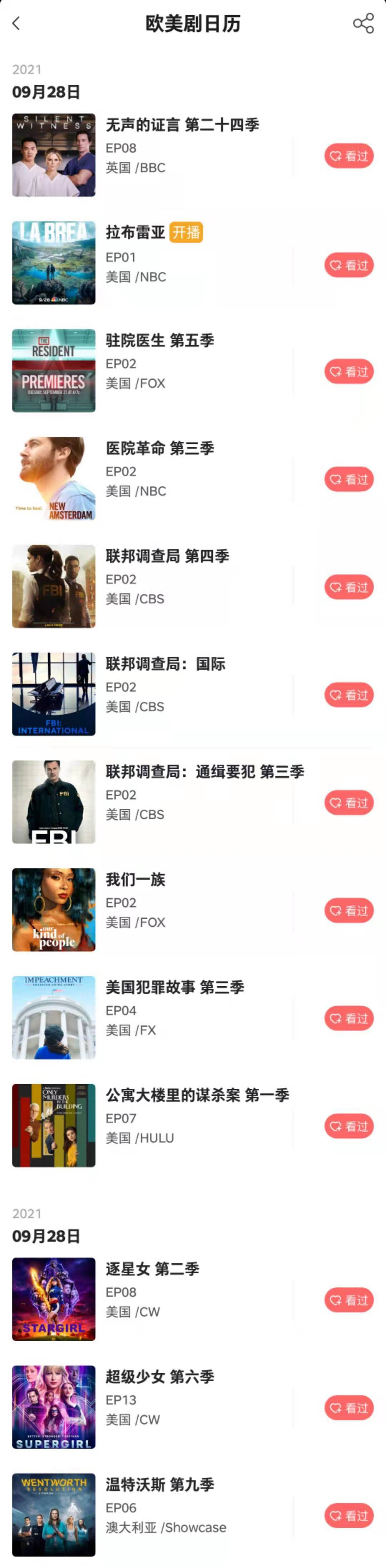386x1568 pixels.
Task: Tap 看过 for 驻院医生 第五季
Action: 349,372
